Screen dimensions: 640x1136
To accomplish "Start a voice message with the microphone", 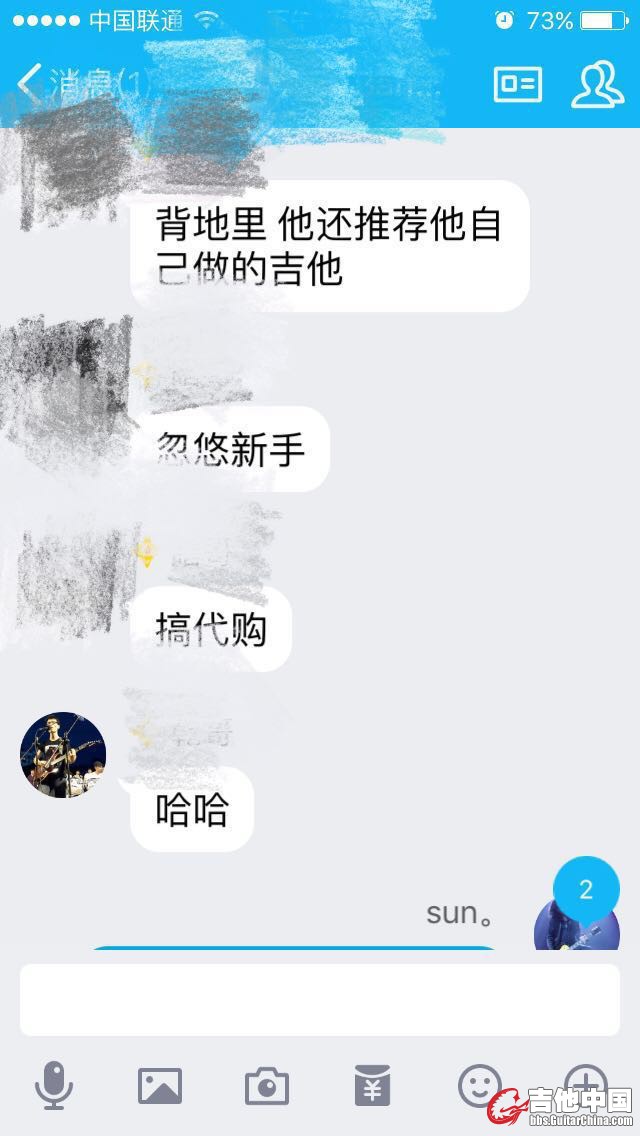I will pyautogui.click(x=54, y=1085).
